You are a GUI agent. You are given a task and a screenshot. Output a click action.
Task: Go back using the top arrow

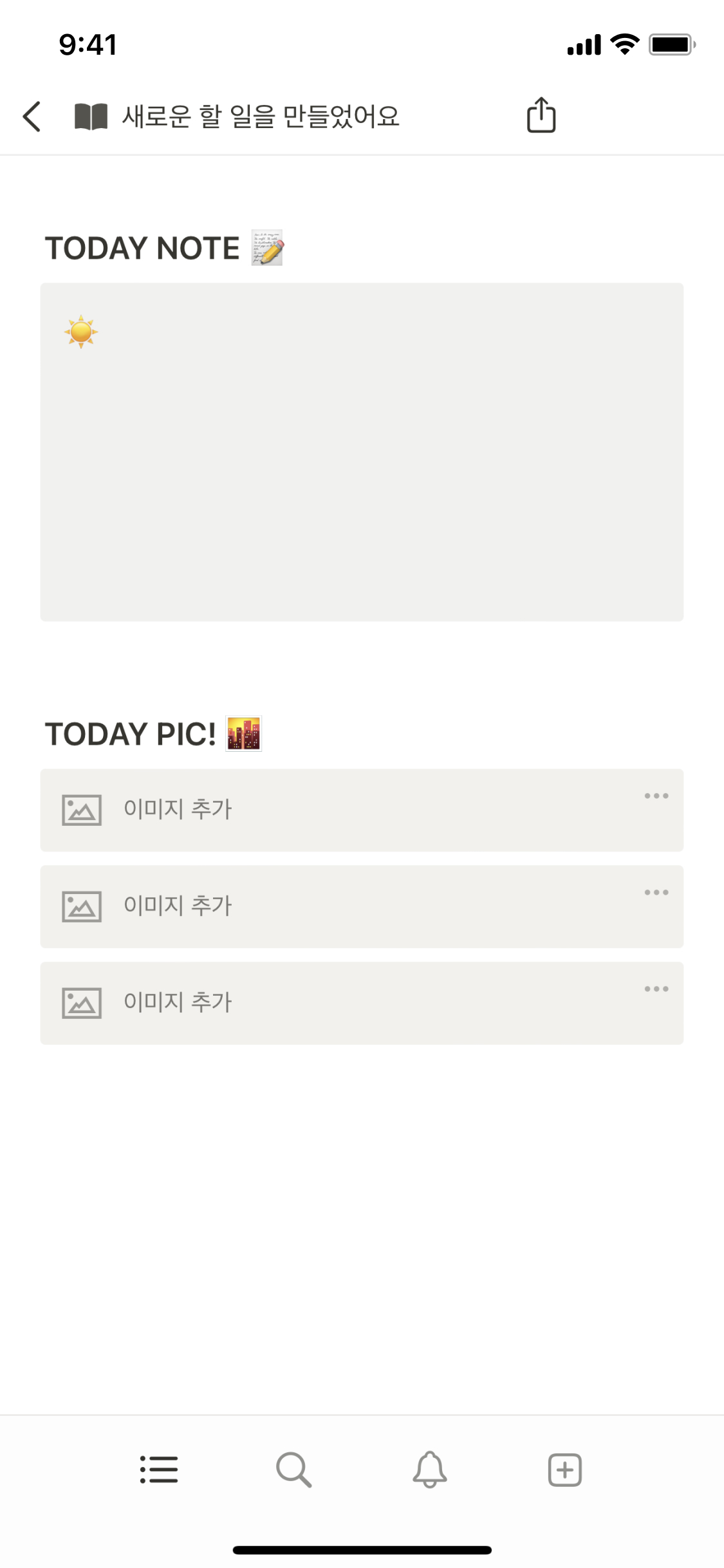pyautogui.click(x=32, y=117)
